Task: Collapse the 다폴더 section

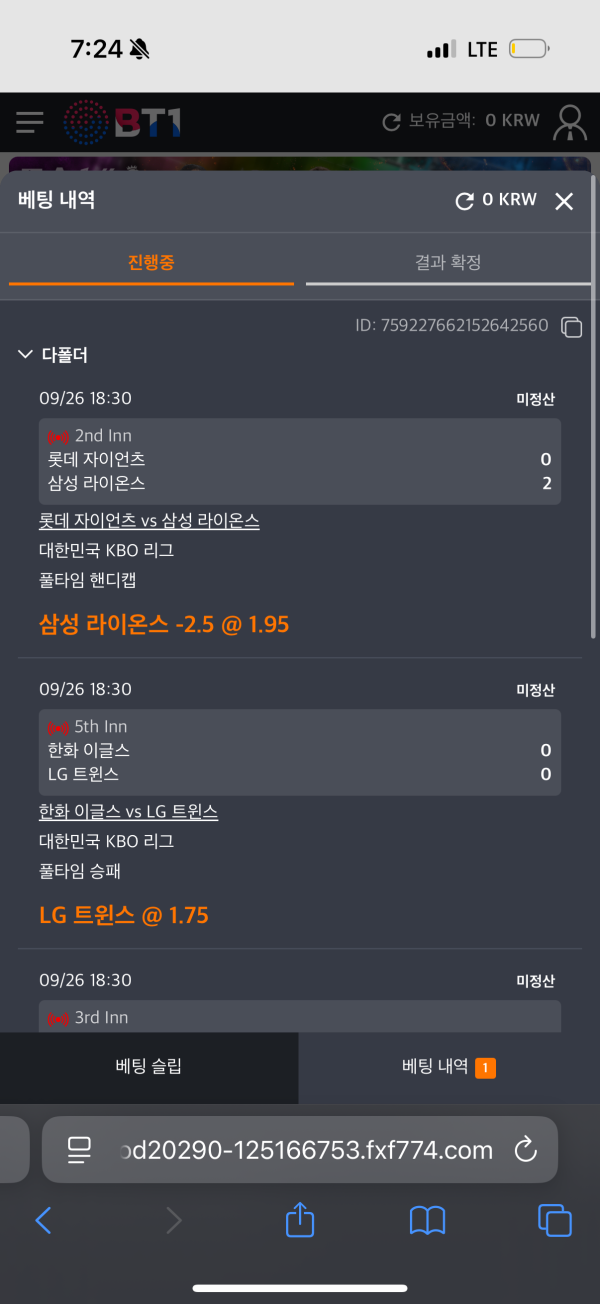Action: 25,355
